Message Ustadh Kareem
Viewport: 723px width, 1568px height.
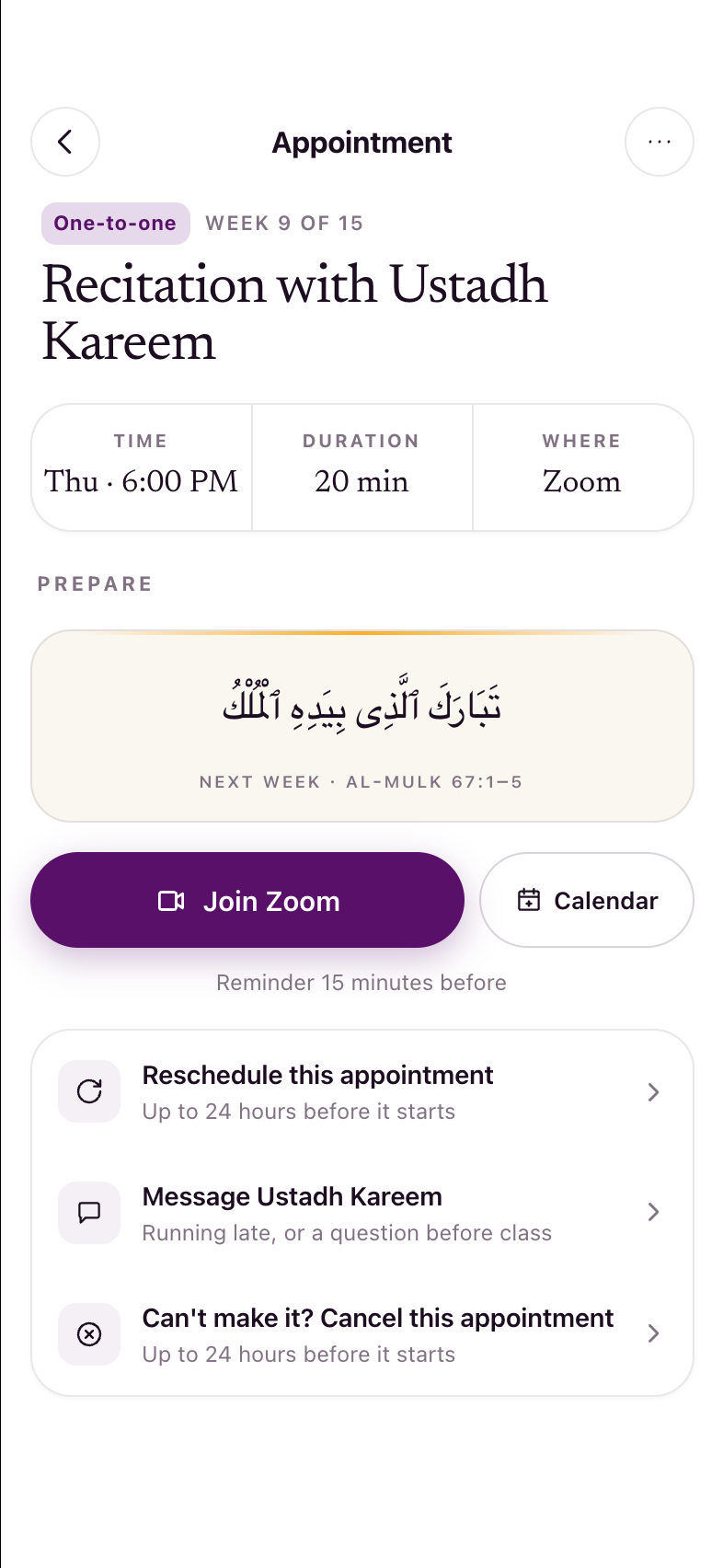point(362,1213)
